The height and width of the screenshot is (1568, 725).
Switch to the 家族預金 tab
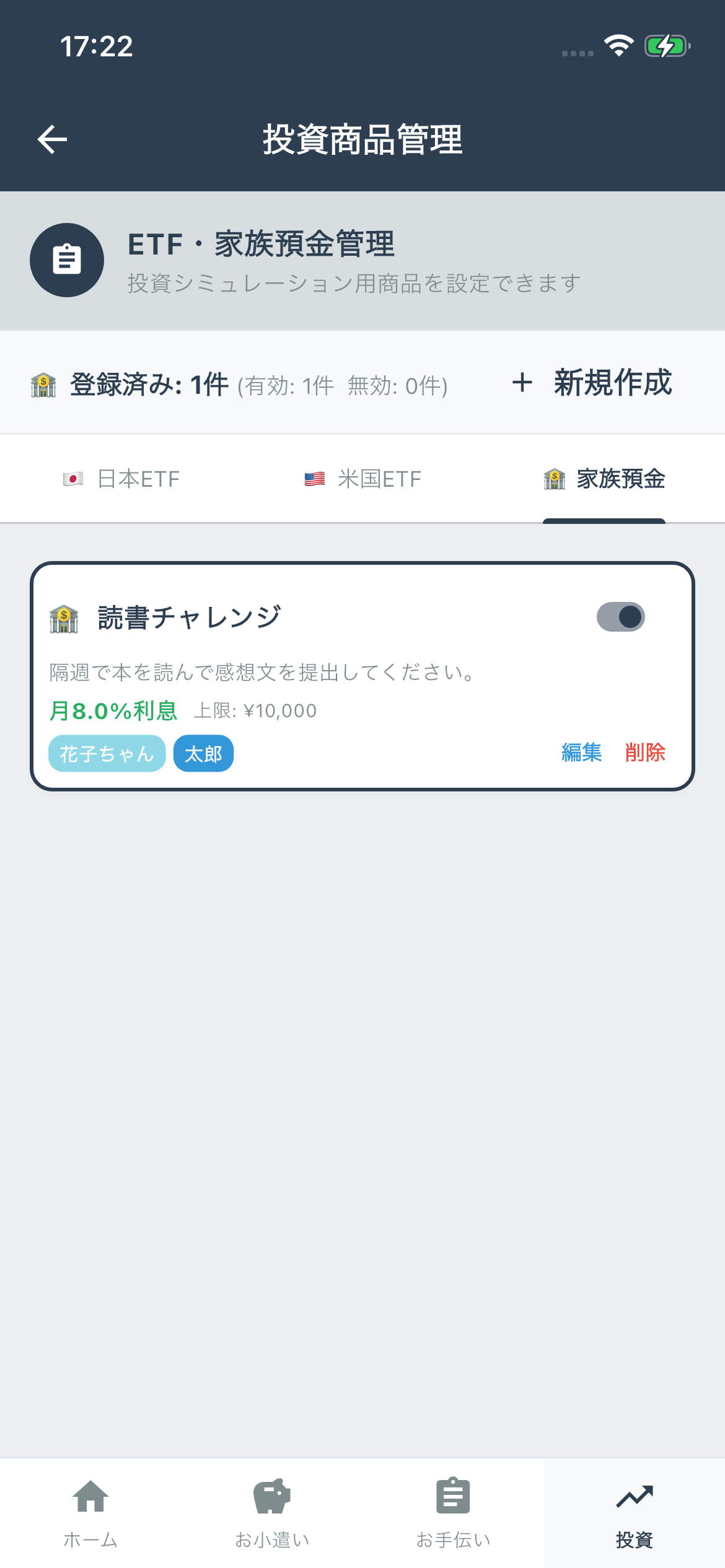pos(604,478)
